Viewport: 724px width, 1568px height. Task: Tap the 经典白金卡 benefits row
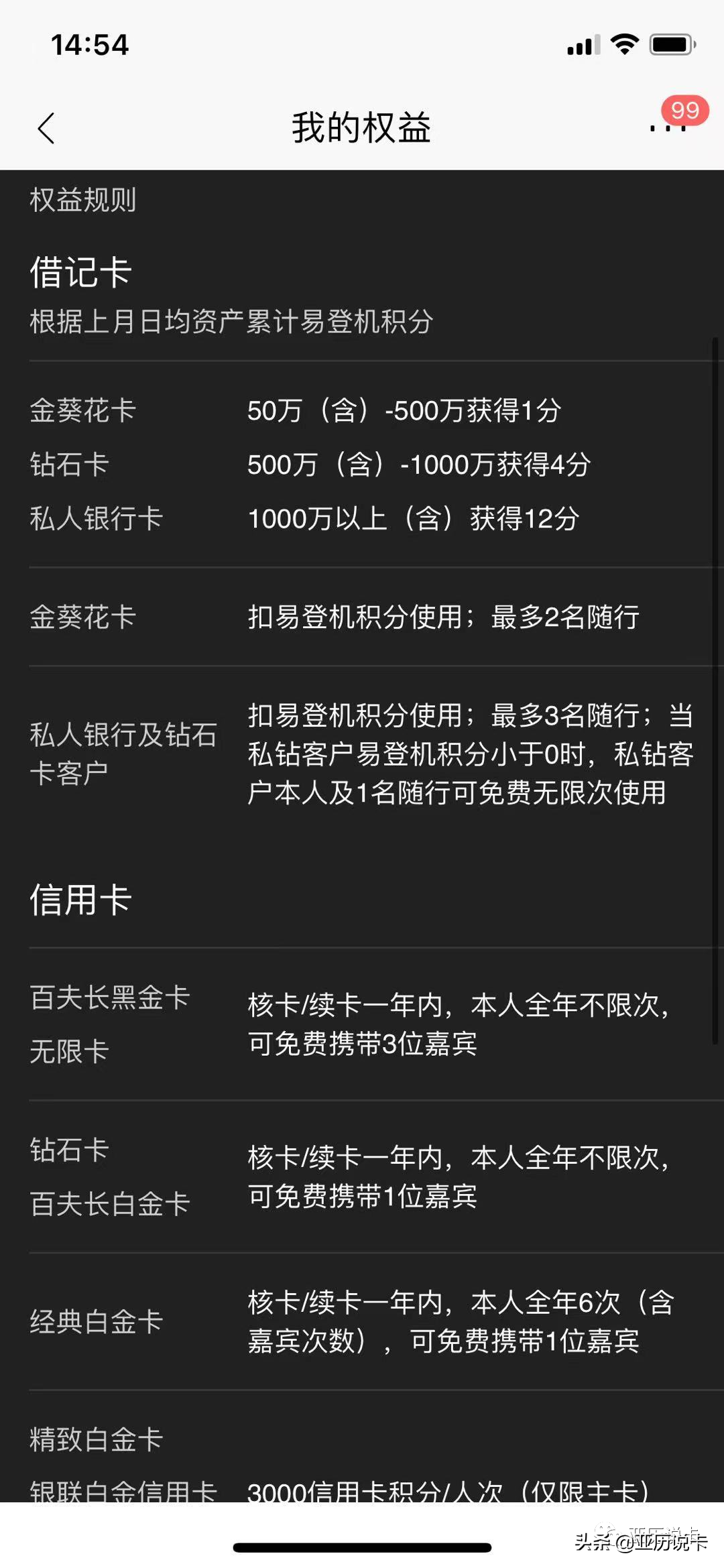pos(94,1322)
